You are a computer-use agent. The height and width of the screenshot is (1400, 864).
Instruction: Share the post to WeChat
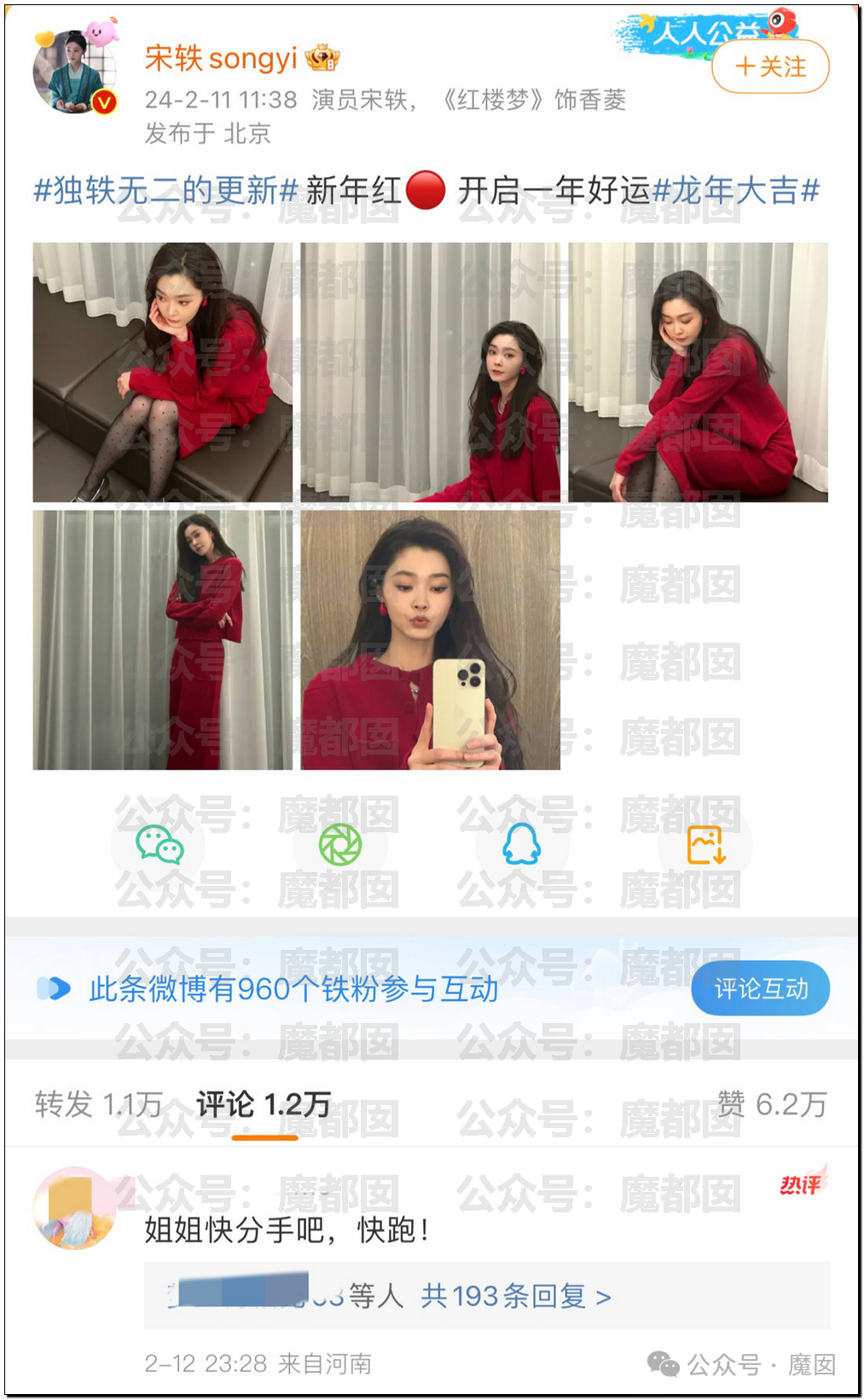(x=159, y=845)
